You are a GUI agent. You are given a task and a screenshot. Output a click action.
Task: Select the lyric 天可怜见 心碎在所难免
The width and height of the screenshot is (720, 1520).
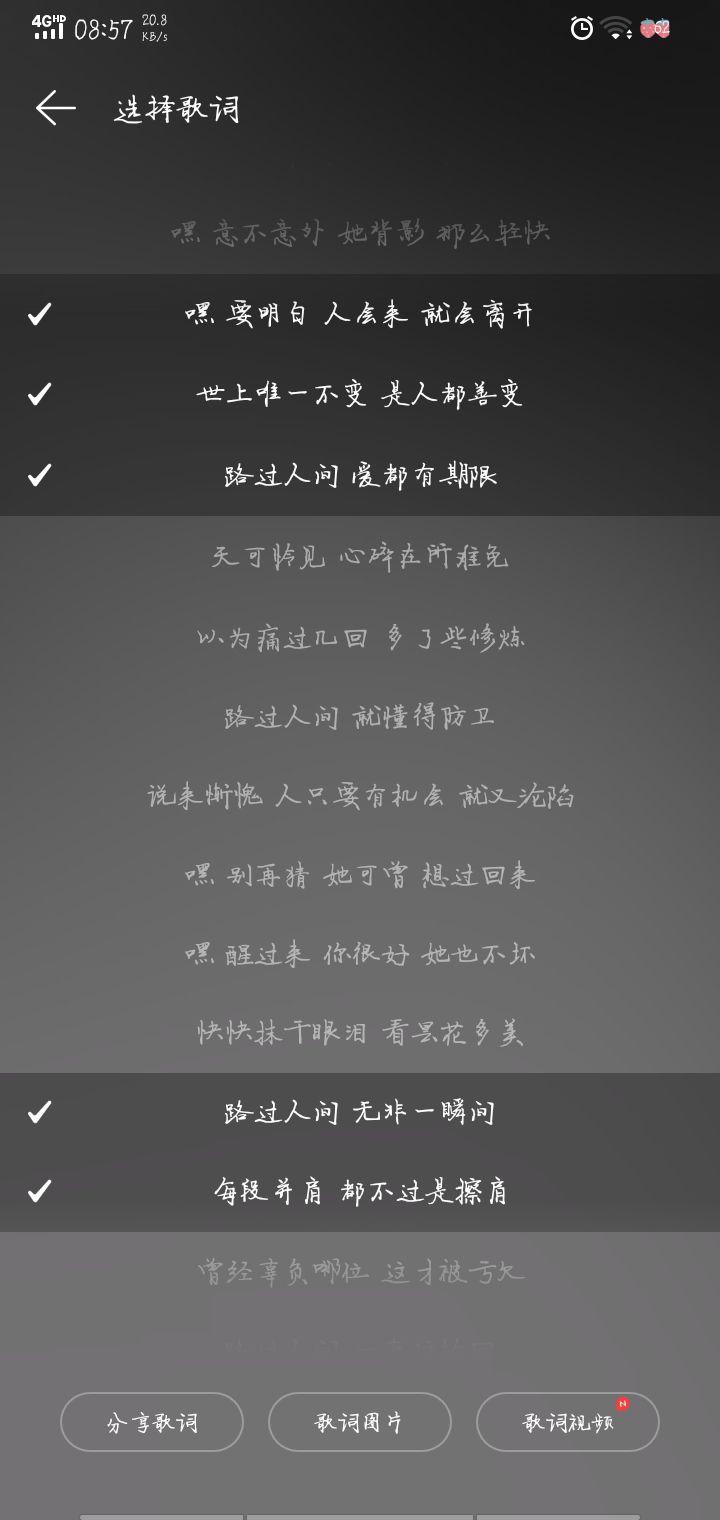[360, 557]
